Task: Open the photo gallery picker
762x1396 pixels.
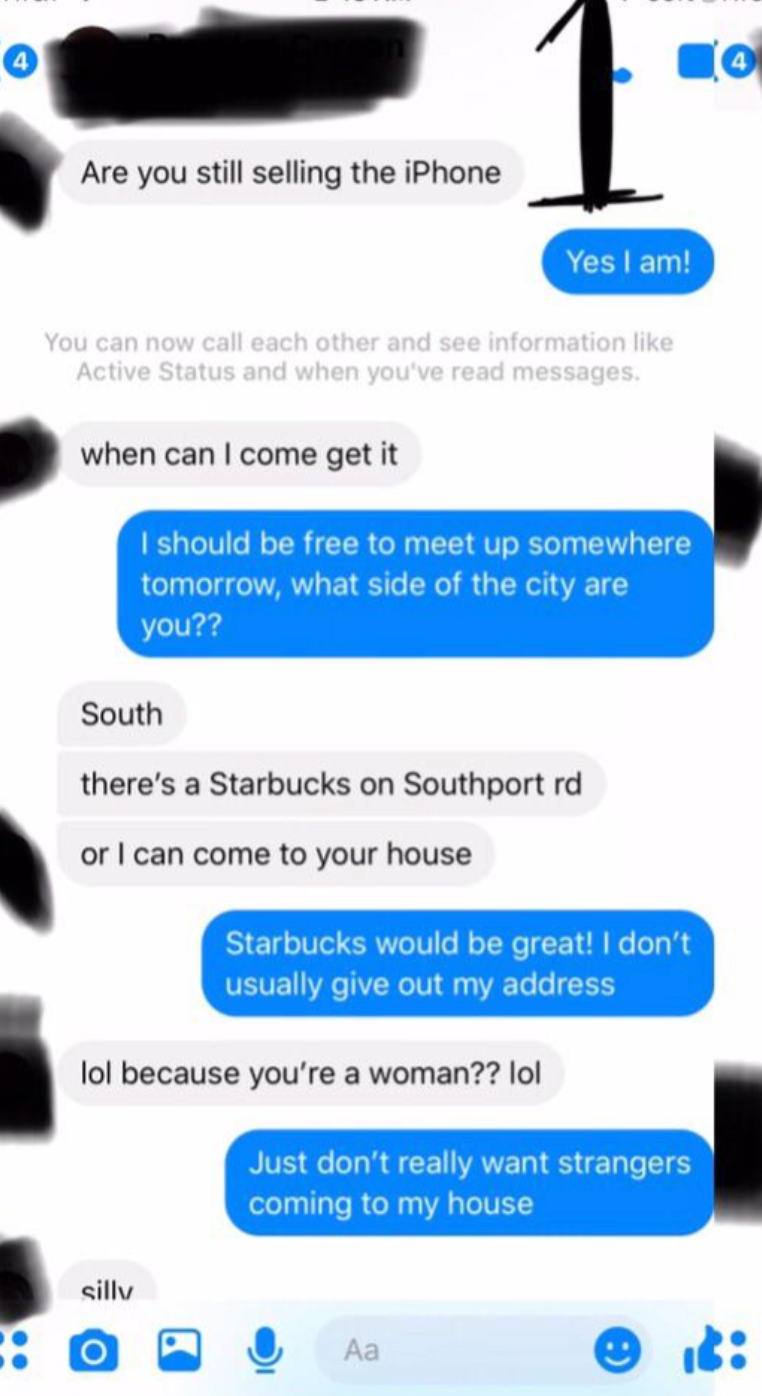Action: [179, 1351]
